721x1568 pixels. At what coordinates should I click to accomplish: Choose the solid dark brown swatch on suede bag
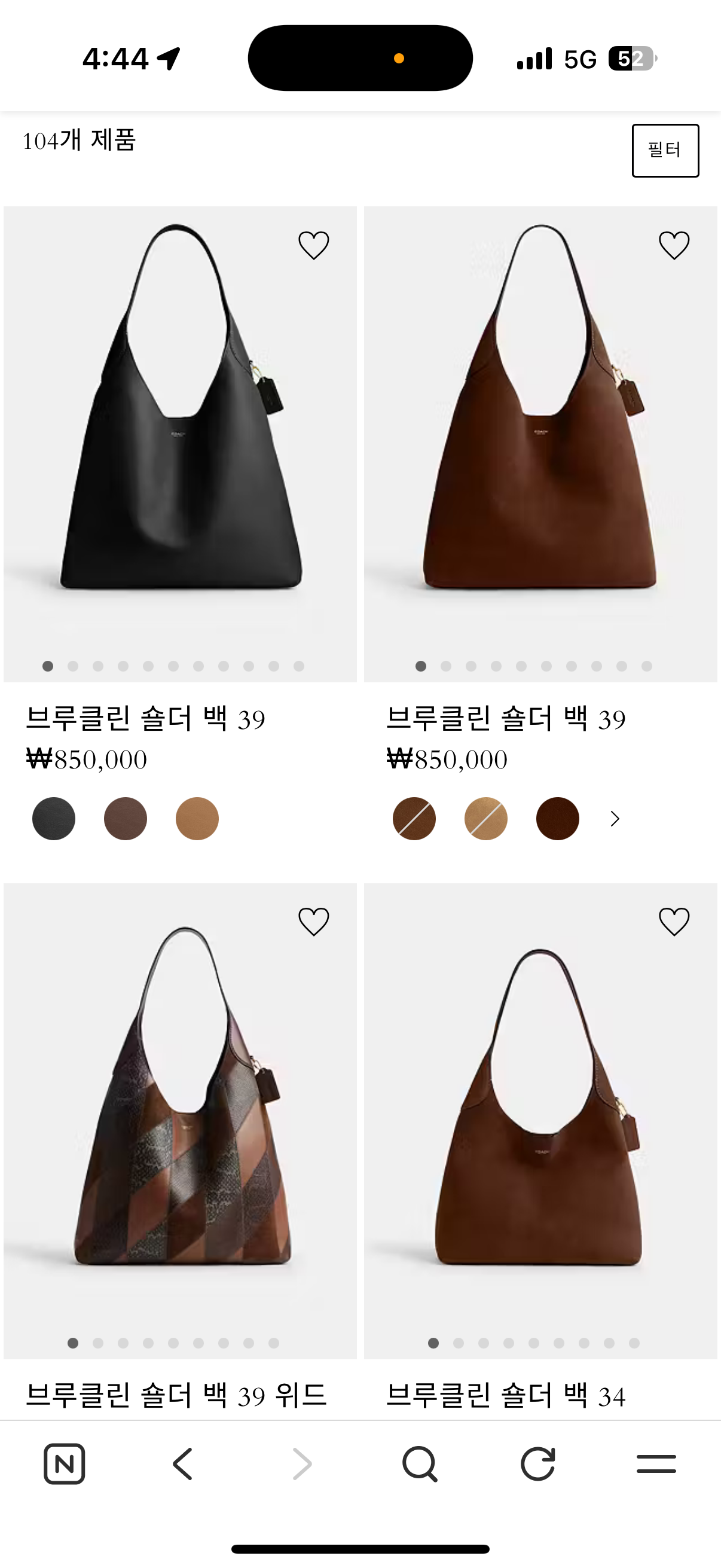coord(557,819)
